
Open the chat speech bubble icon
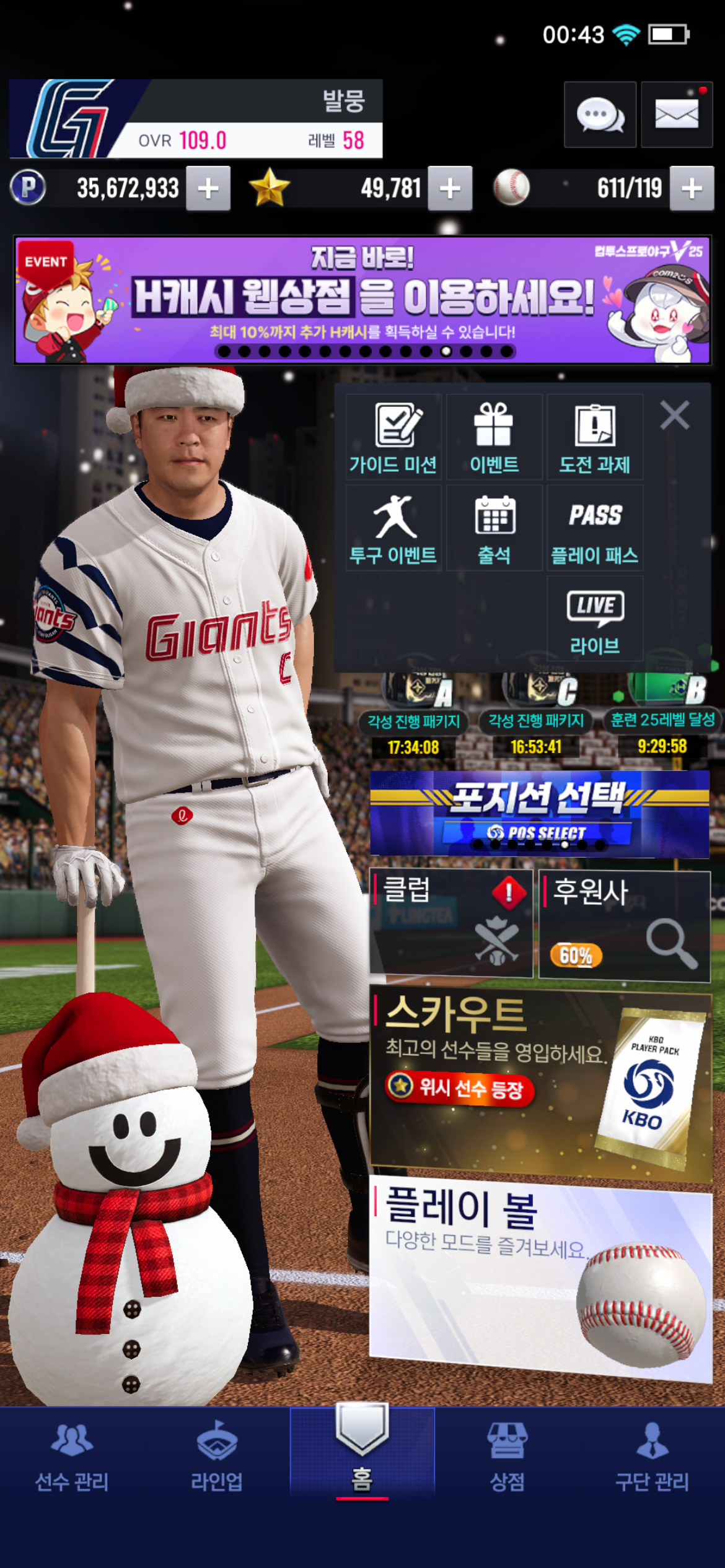[x=600, y=115]
